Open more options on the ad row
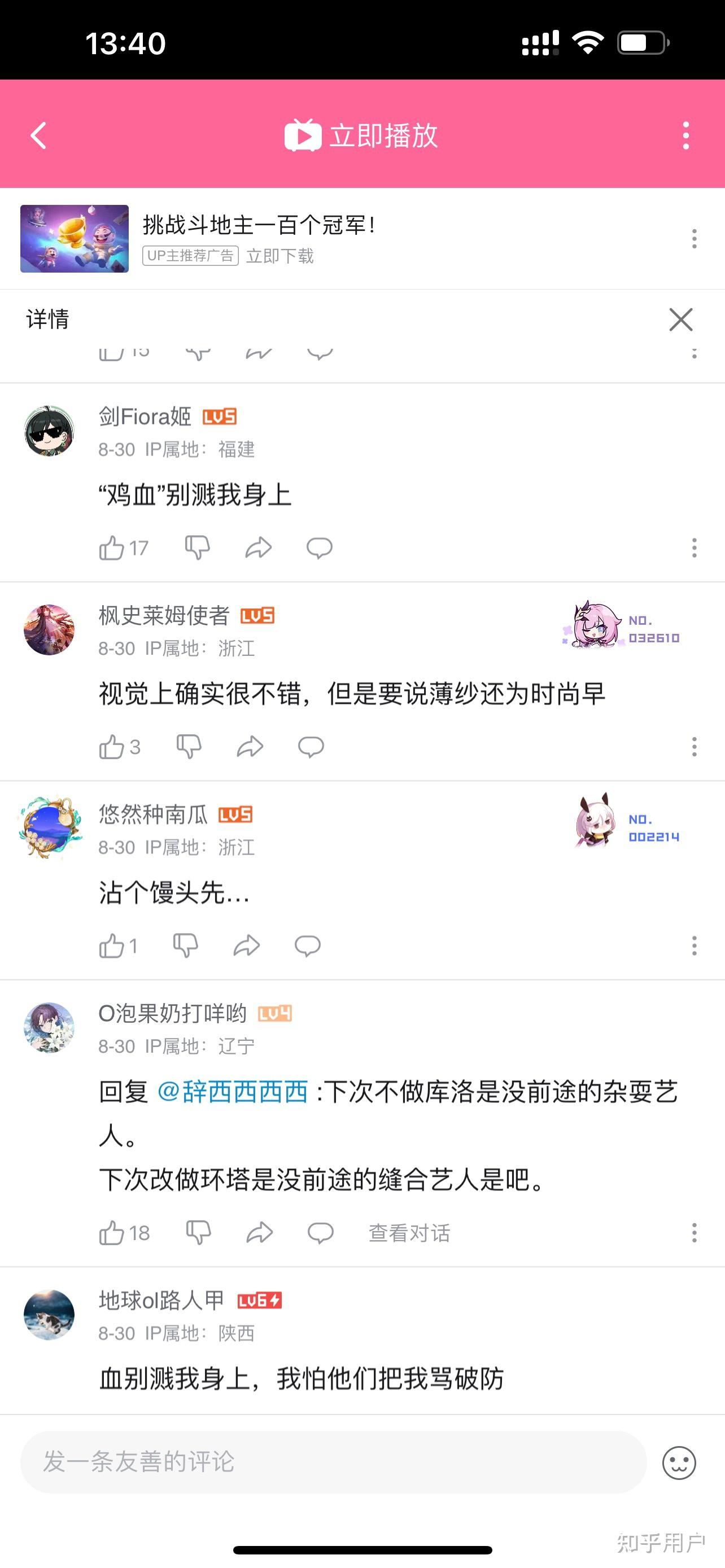Screen dimensions: 725x1568 [x=694, y=239]
